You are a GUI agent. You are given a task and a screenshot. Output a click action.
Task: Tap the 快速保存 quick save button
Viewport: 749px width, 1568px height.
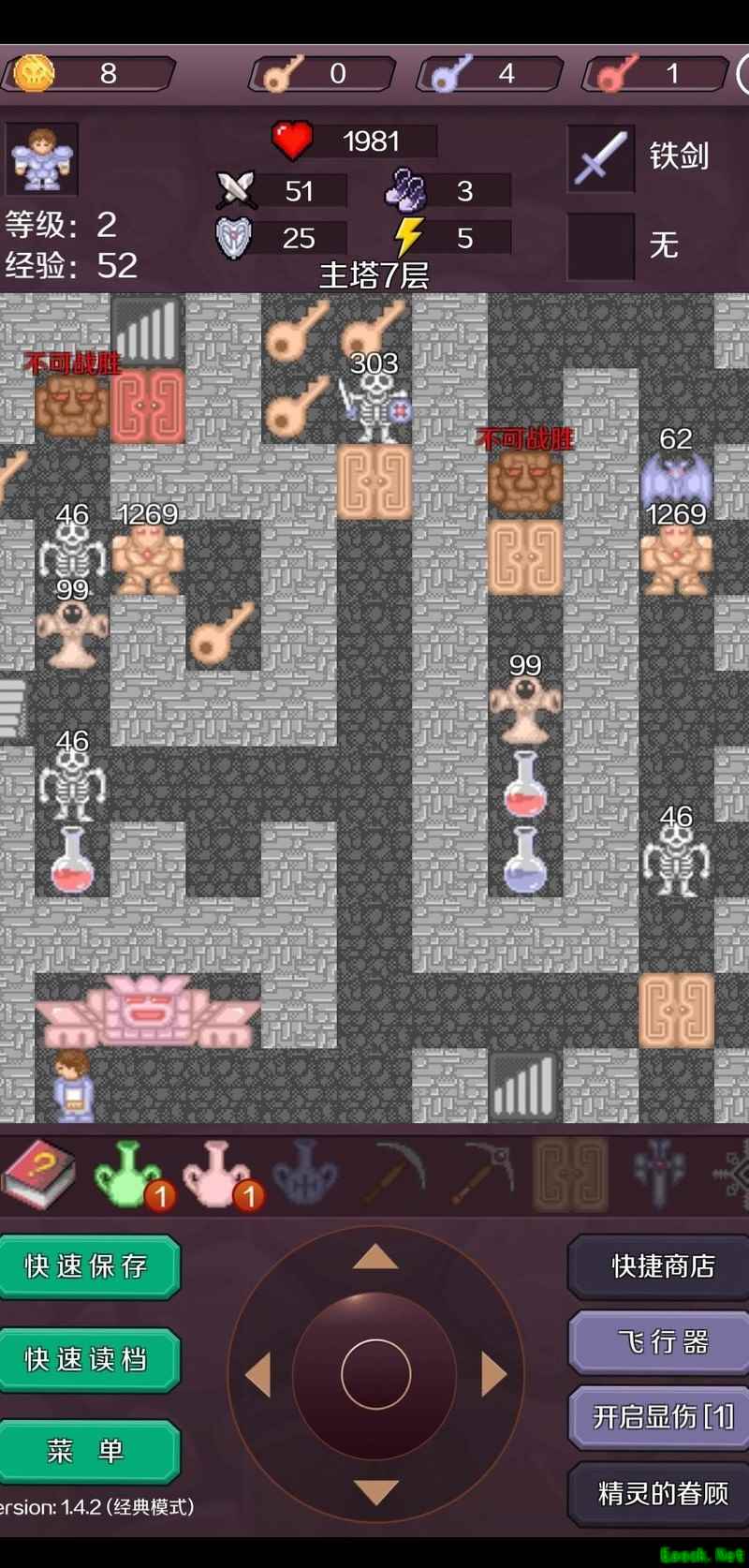pyautogui.click(x=87, y=1266)
